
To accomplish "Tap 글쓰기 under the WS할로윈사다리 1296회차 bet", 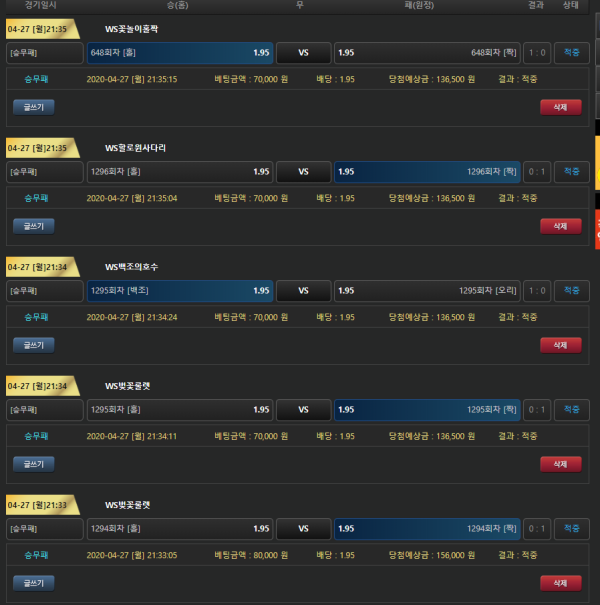I will coord(34,226).
